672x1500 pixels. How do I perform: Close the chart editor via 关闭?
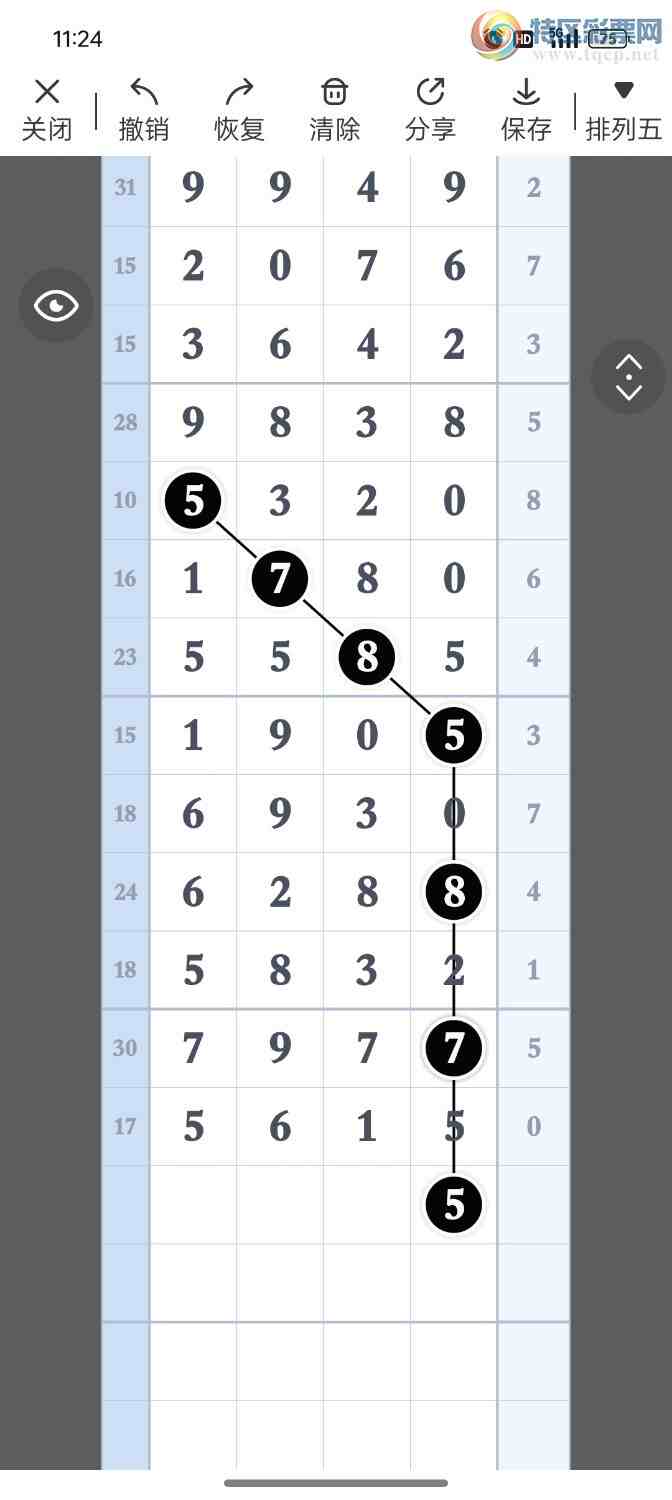(47, 110)
